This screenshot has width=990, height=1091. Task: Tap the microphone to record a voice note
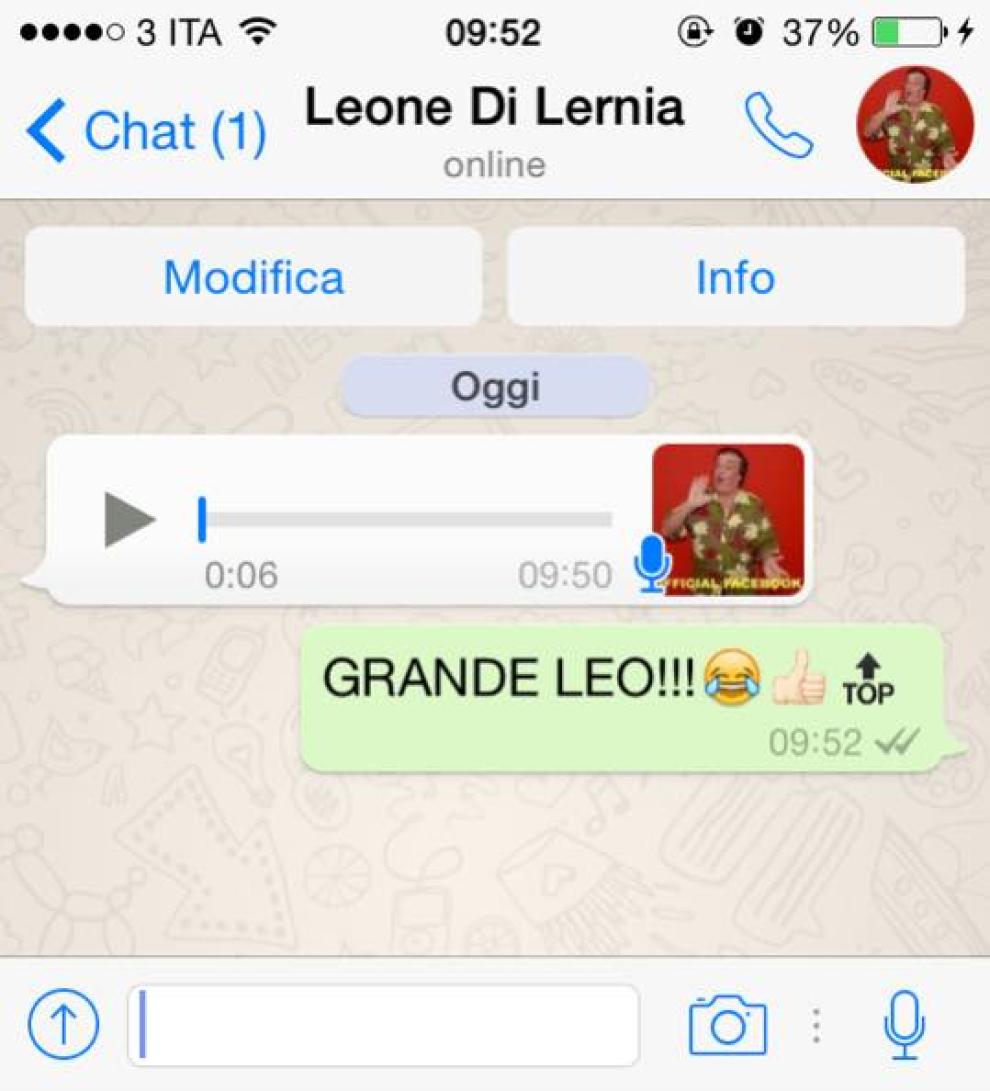point(904,1025)
